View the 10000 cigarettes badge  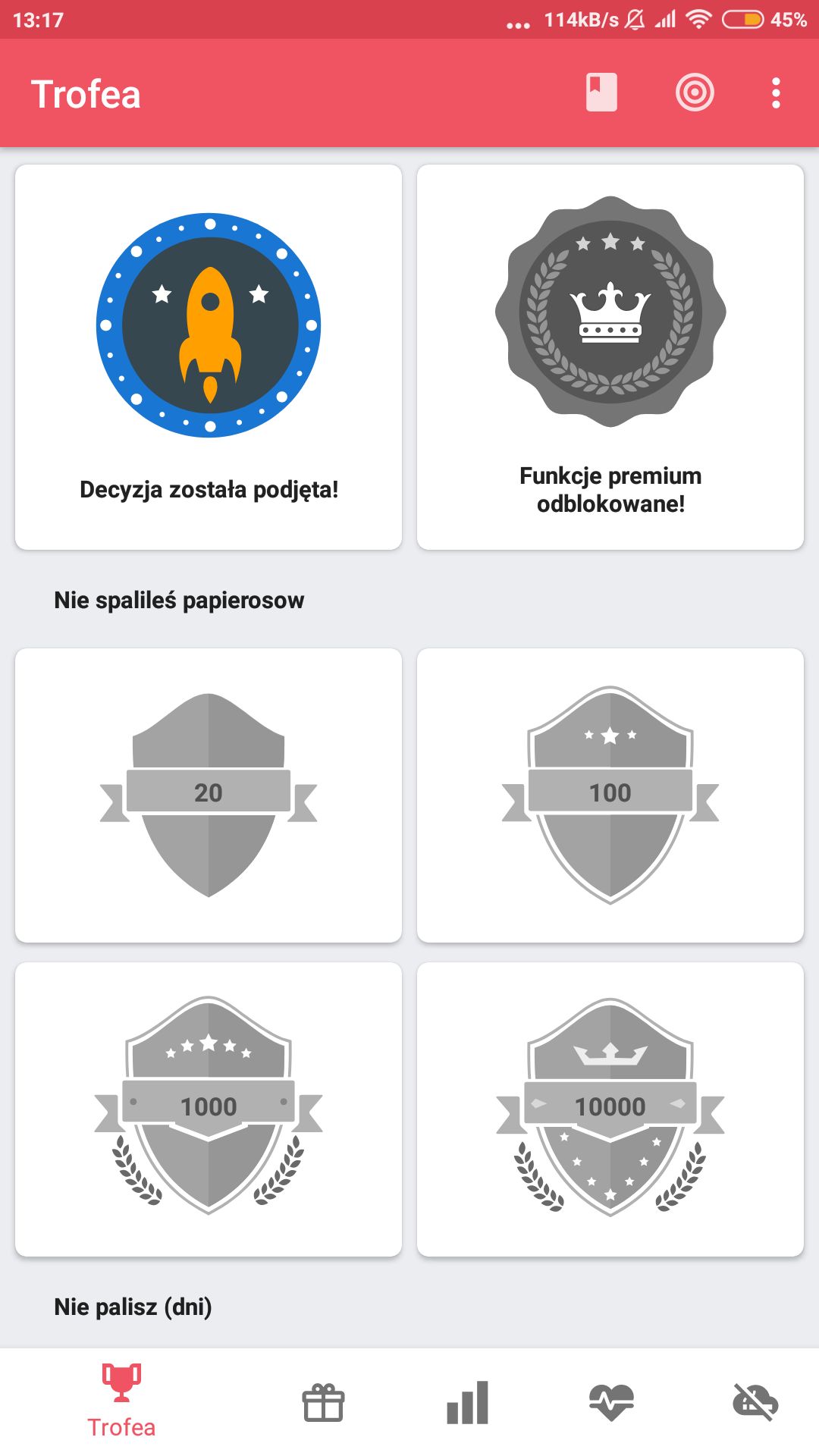[x=610, y=1109]
